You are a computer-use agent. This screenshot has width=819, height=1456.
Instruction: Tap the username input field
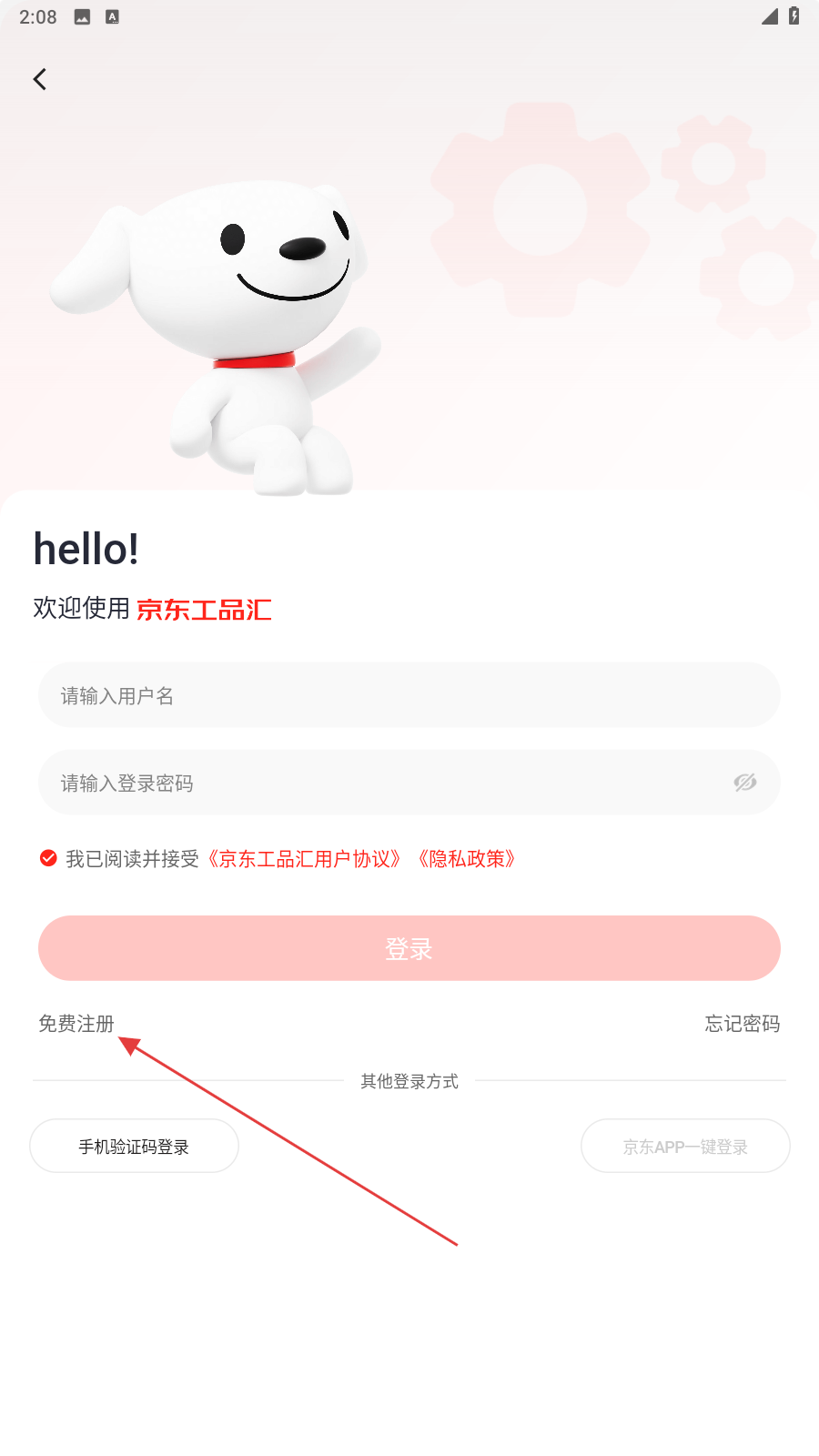point(409,695)
